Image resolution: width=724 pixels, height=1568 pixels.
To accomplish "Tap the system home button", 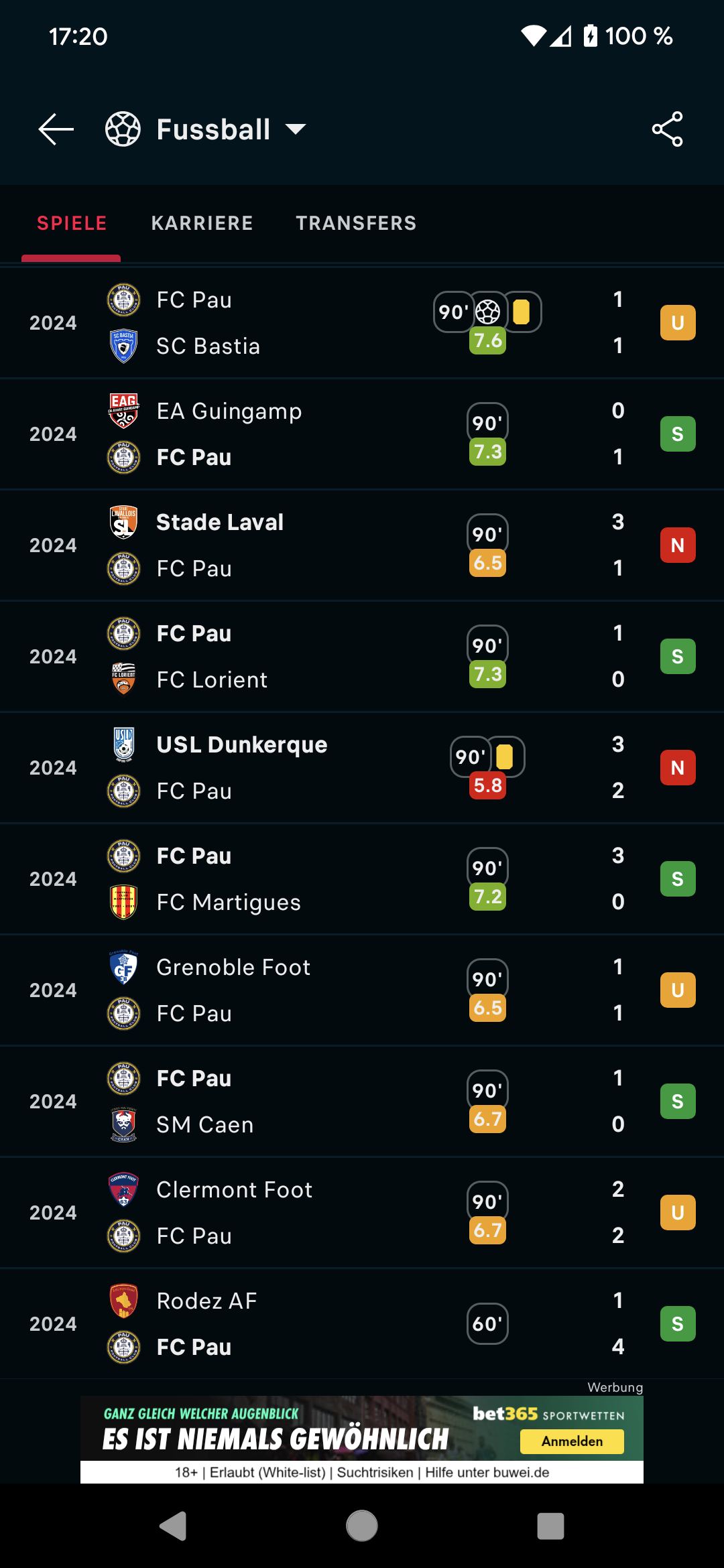I will tap(362, 1526).
